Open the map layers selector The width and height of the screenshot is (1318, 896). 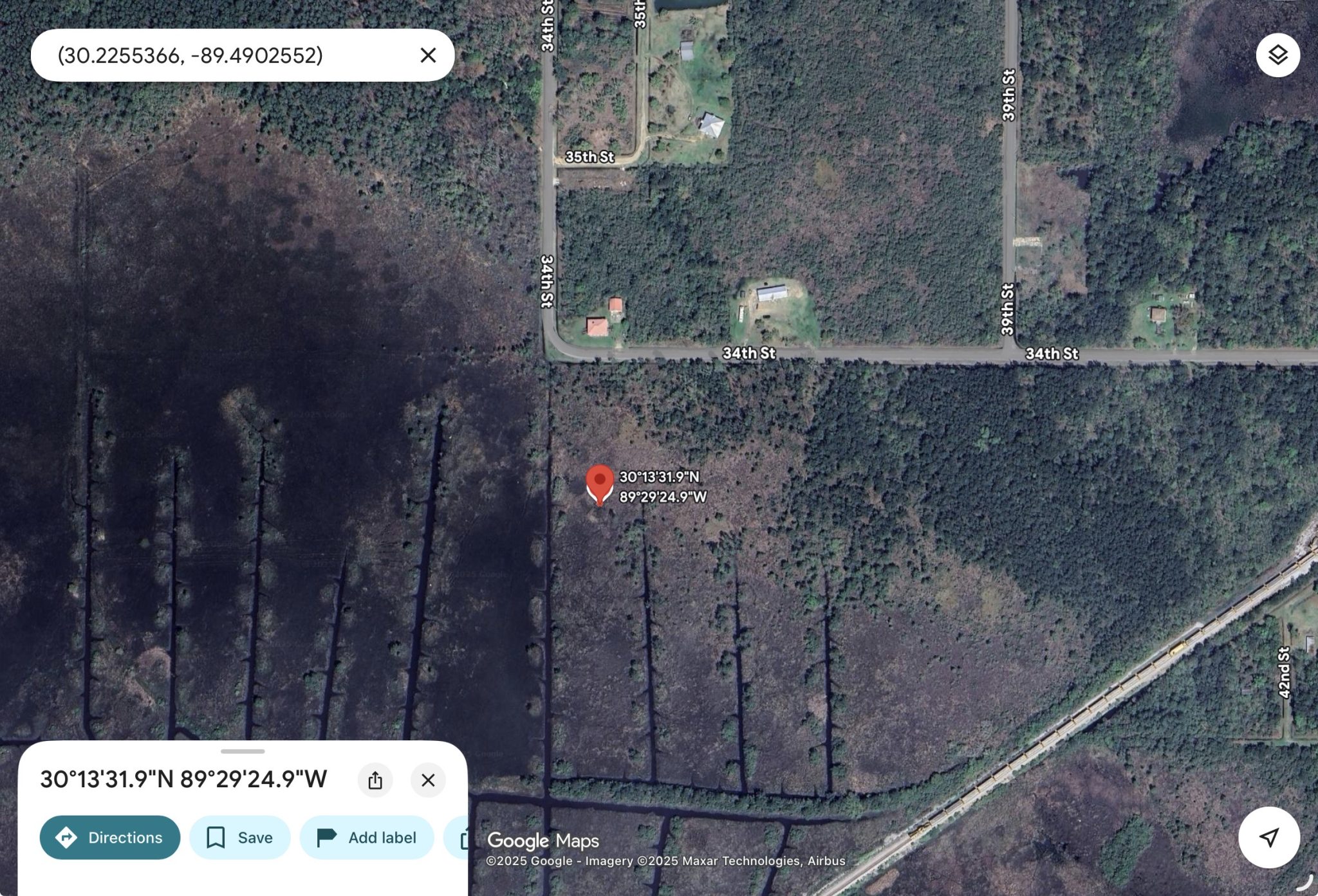(1277, 55)
